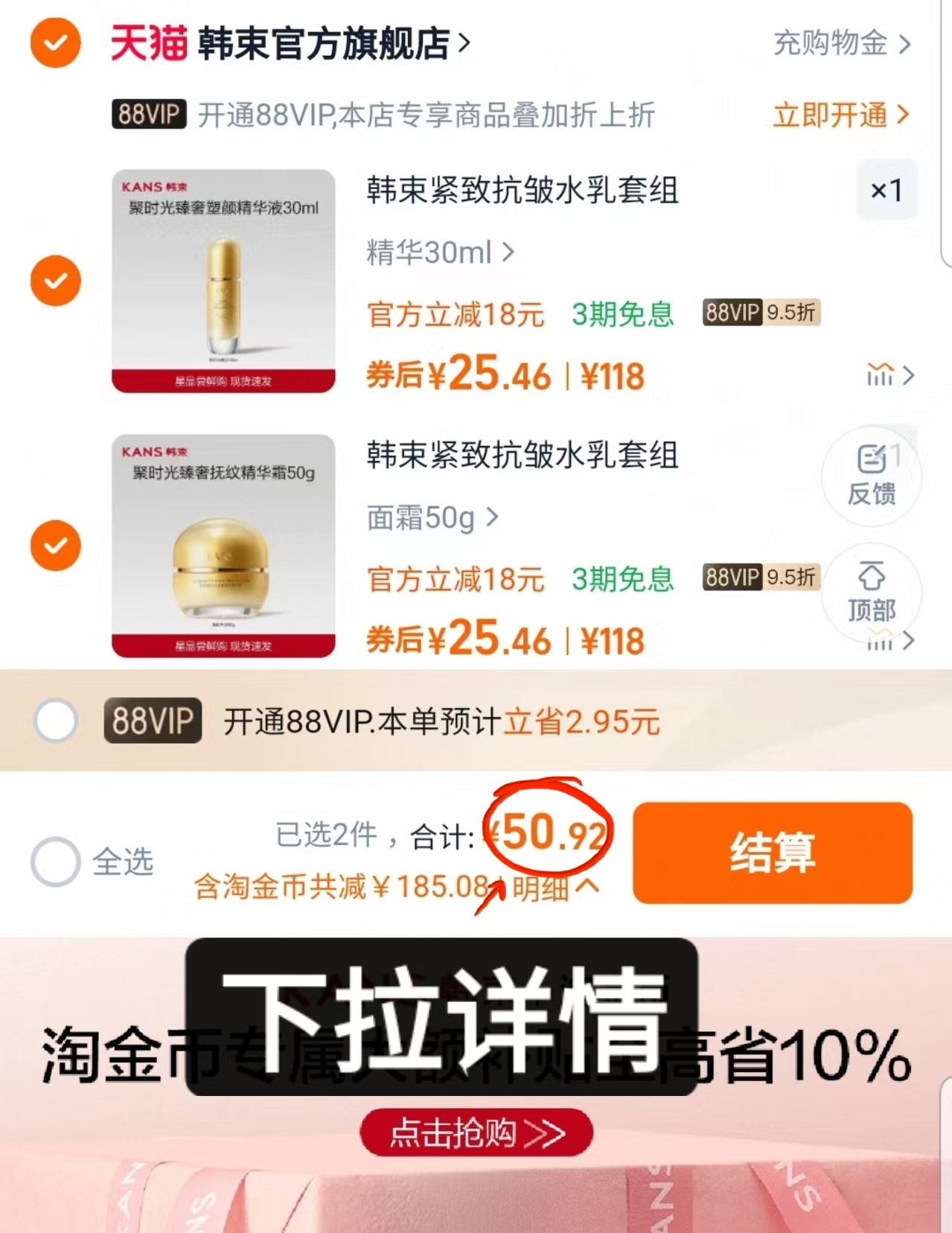952x1233 pixels.
Task: Click the face cream product thumbnail
Action: point(223,547)
